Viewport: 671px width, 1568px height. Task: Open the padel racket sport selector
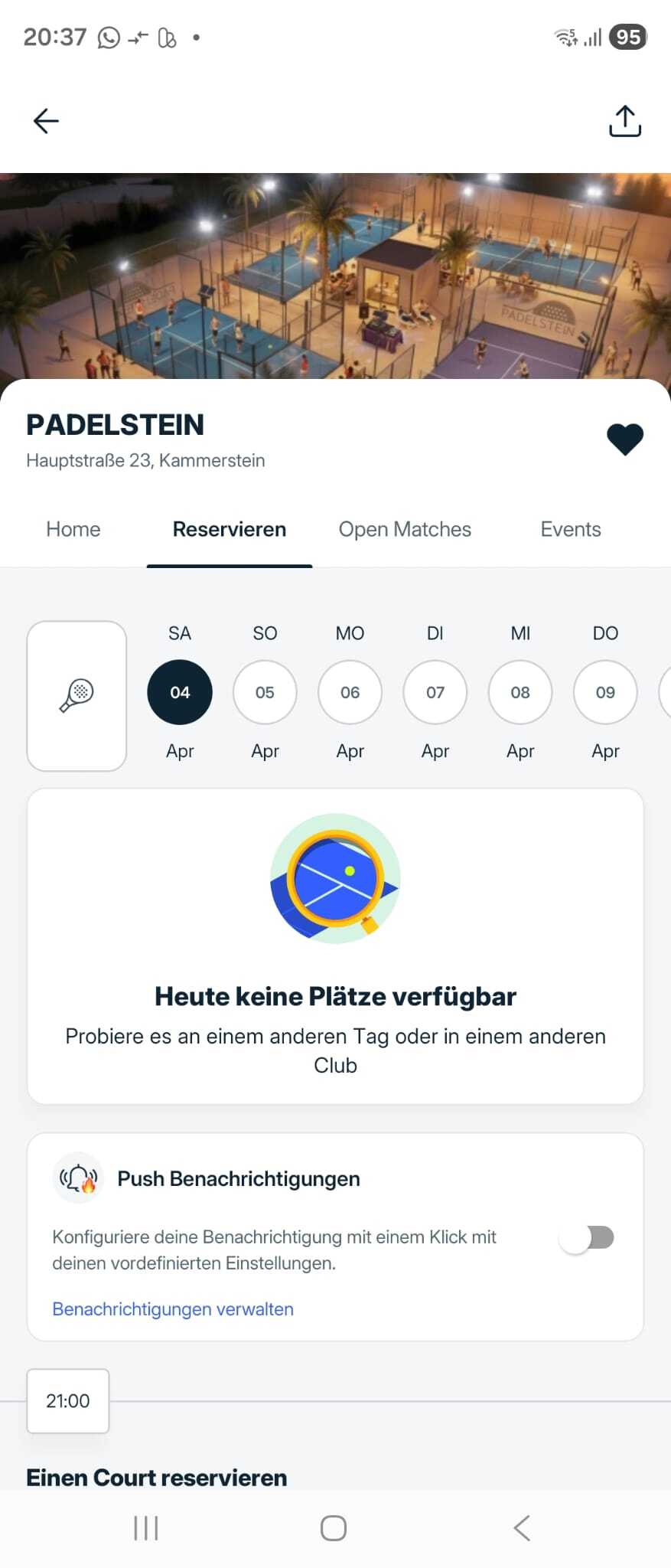pos(77,695)
